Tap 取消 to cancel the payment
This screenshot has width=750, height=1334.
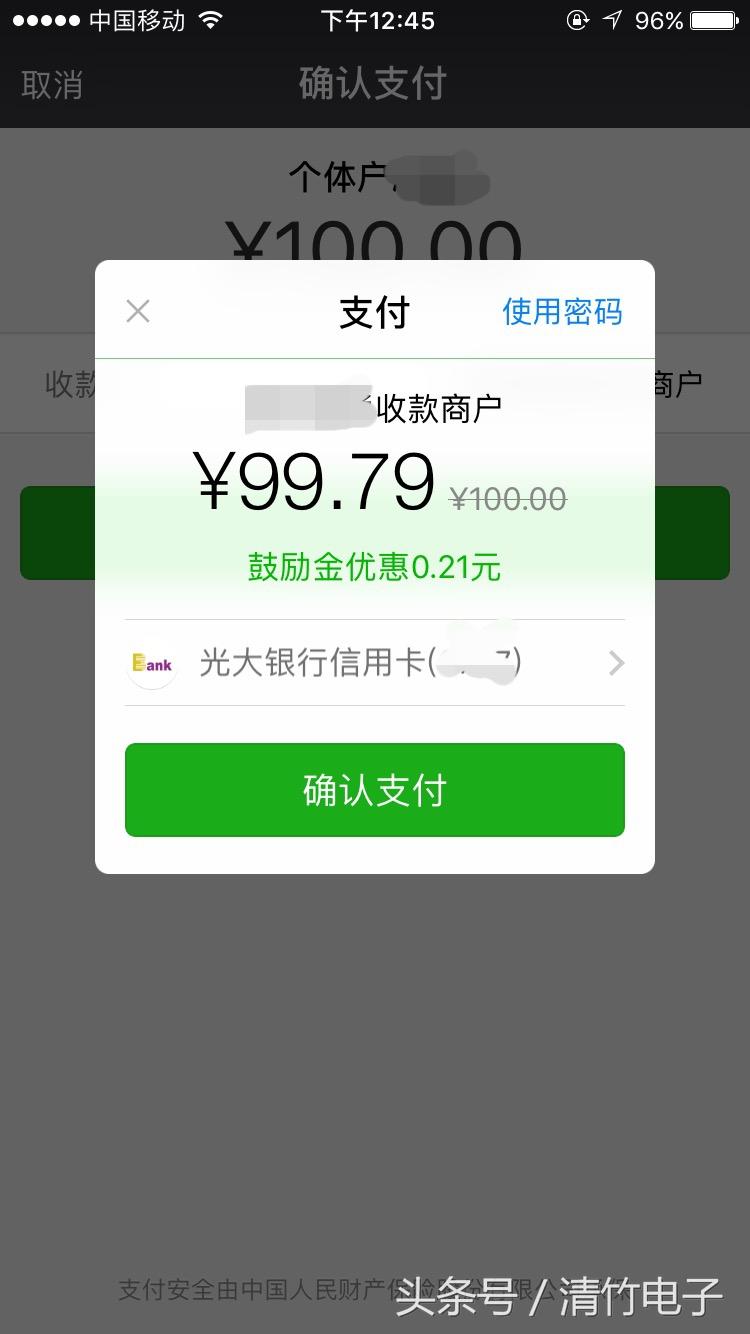[51, 84]
